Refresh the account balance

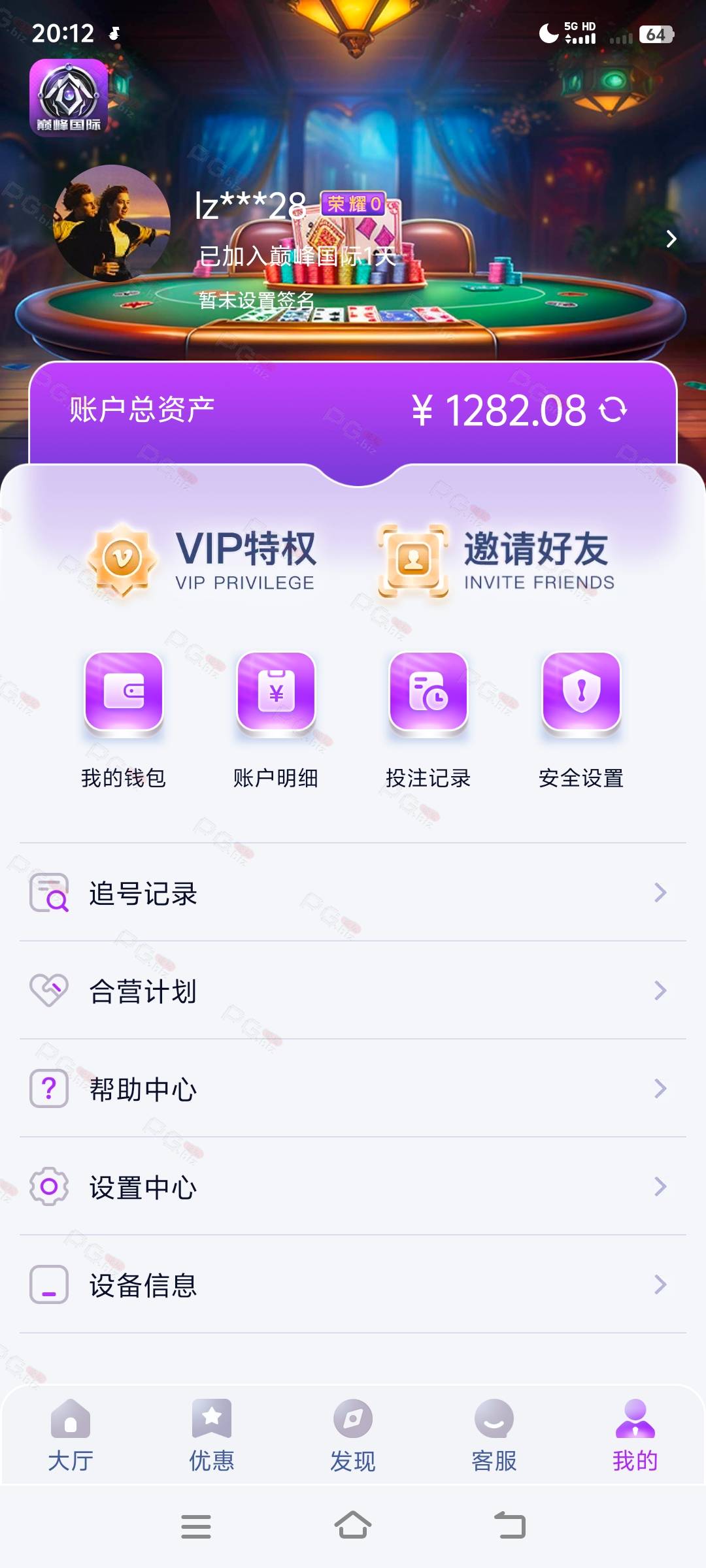[613, 410]
